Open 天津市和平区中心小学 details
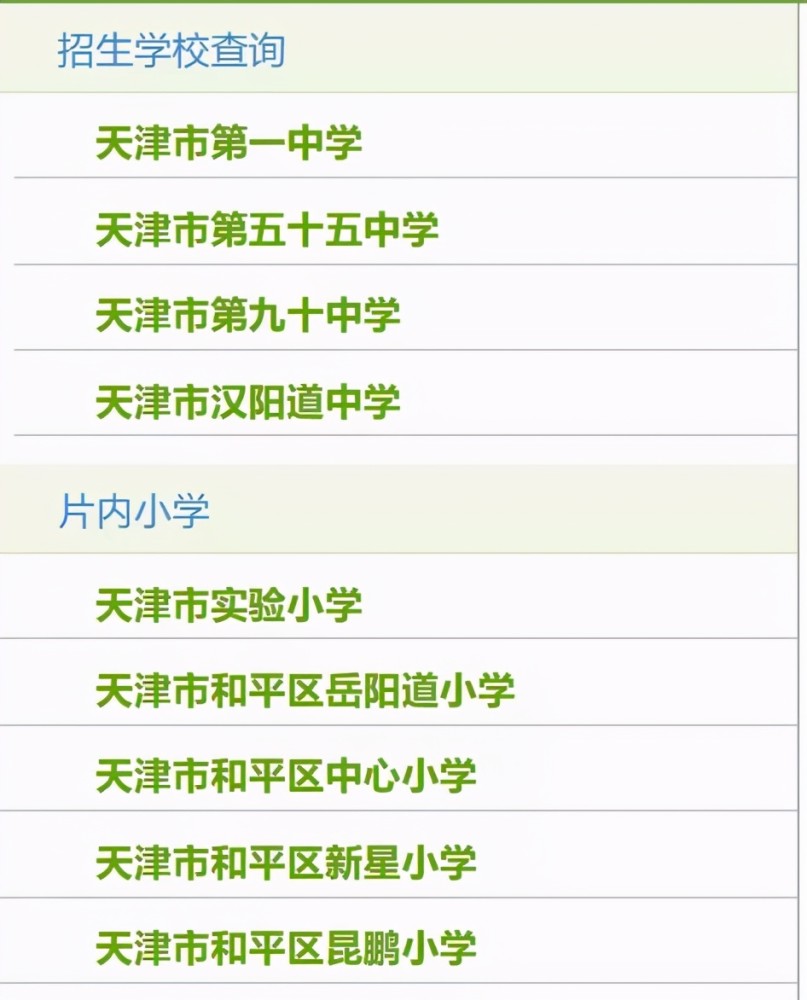This screenshot has width=807, height=1000. (286, 777)
